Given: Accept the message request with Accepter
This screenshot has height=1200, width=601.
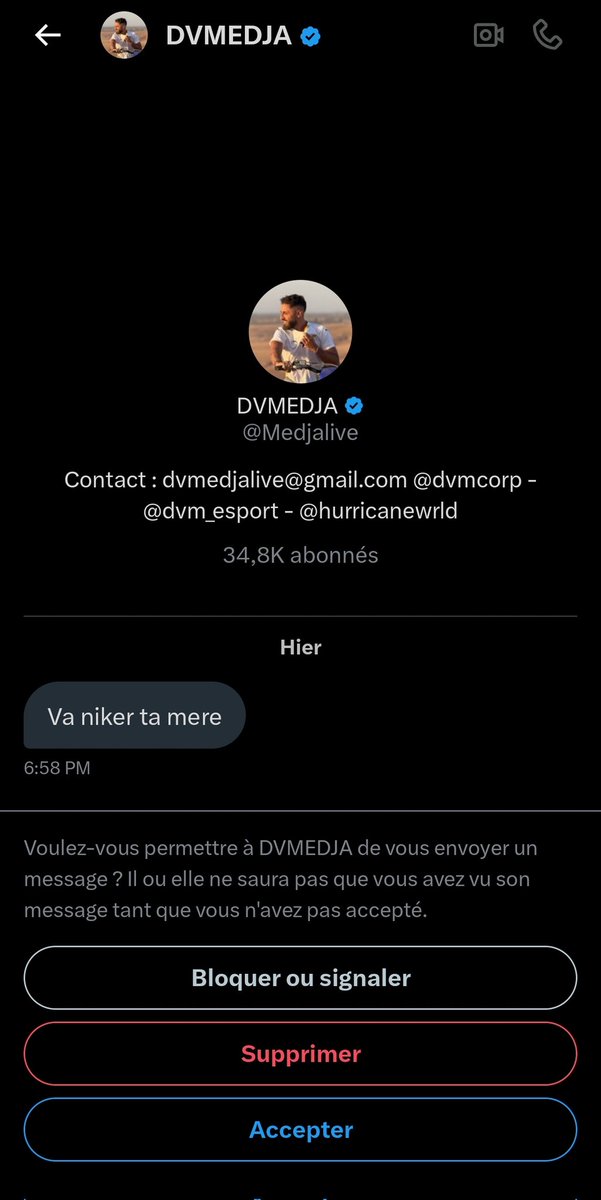Looking at the screenshot, I should point(300,1130).
